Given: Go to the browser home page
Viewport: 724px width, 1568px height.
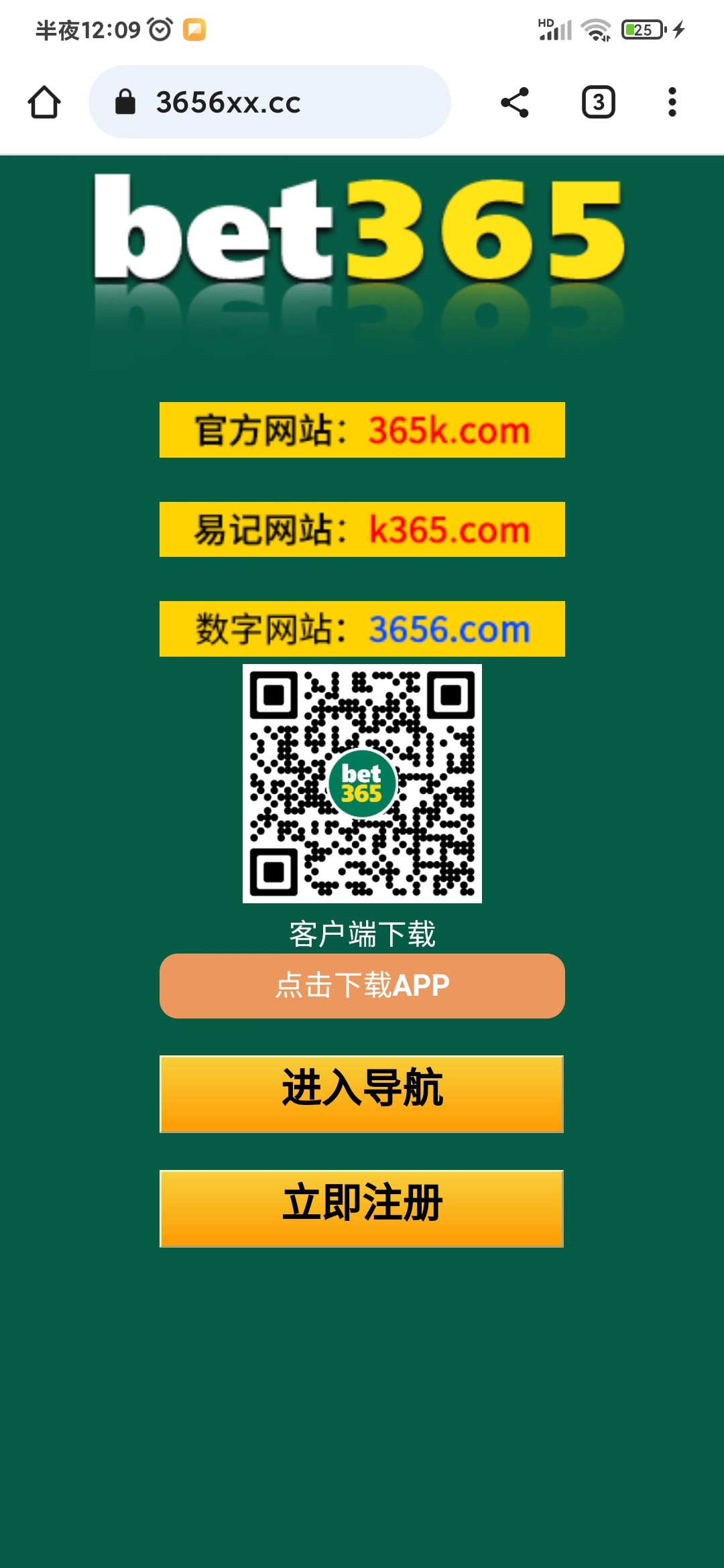Looking at the screenshot, I should point(44,103).
